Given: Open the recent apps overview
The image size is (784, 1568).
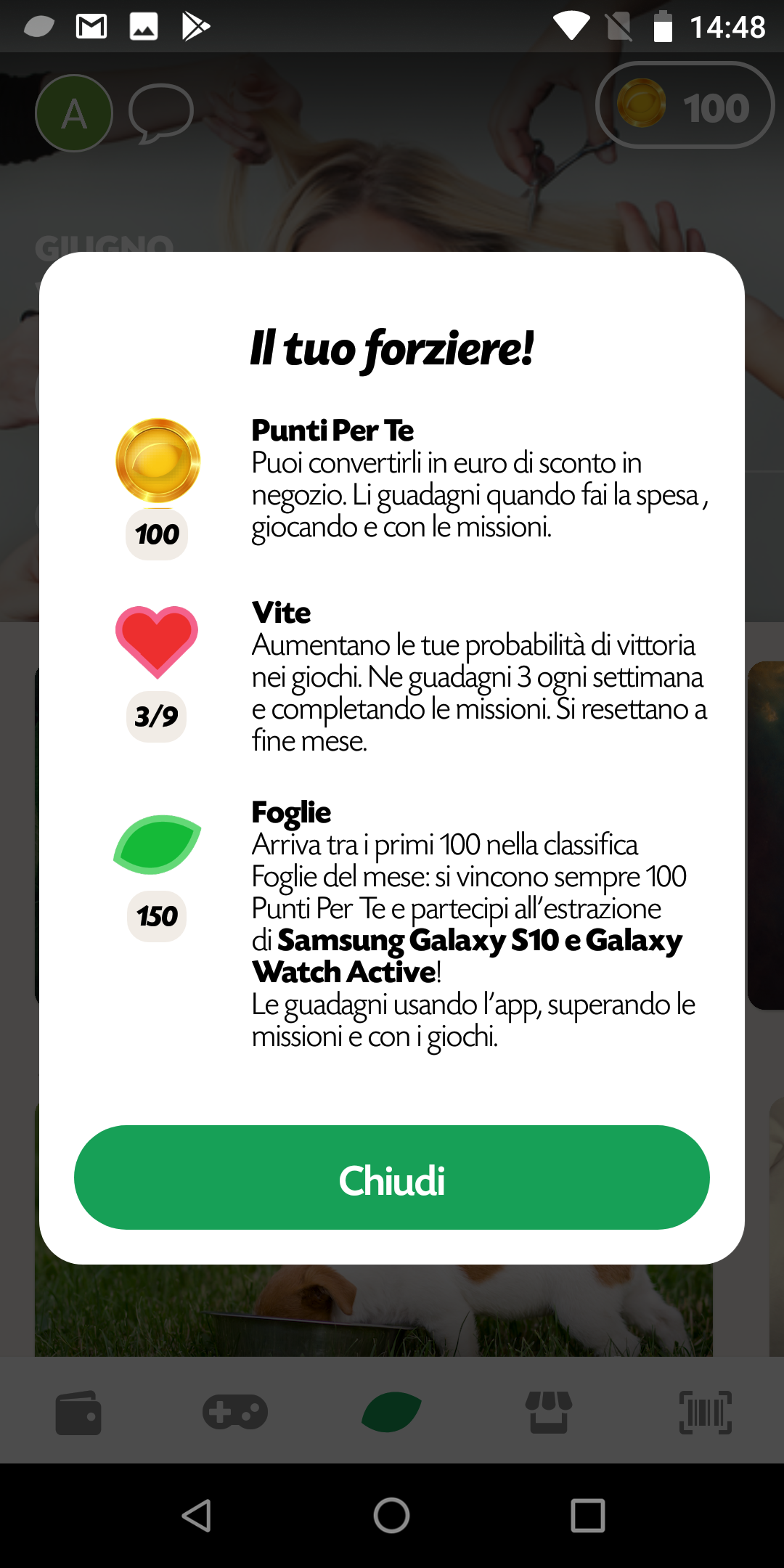Looking at the screenshot, I should click(587, 1516).
